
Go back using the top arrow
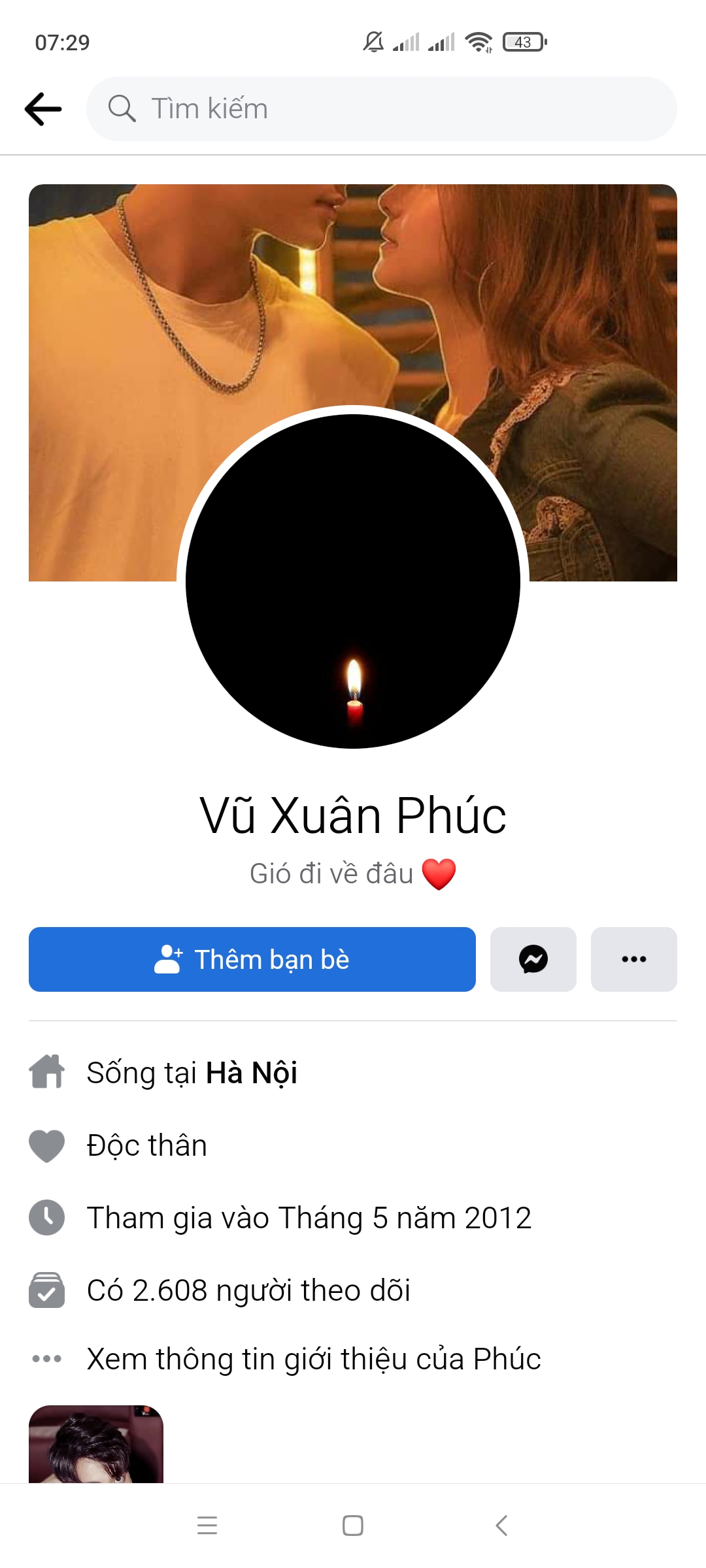click(43, 108)
